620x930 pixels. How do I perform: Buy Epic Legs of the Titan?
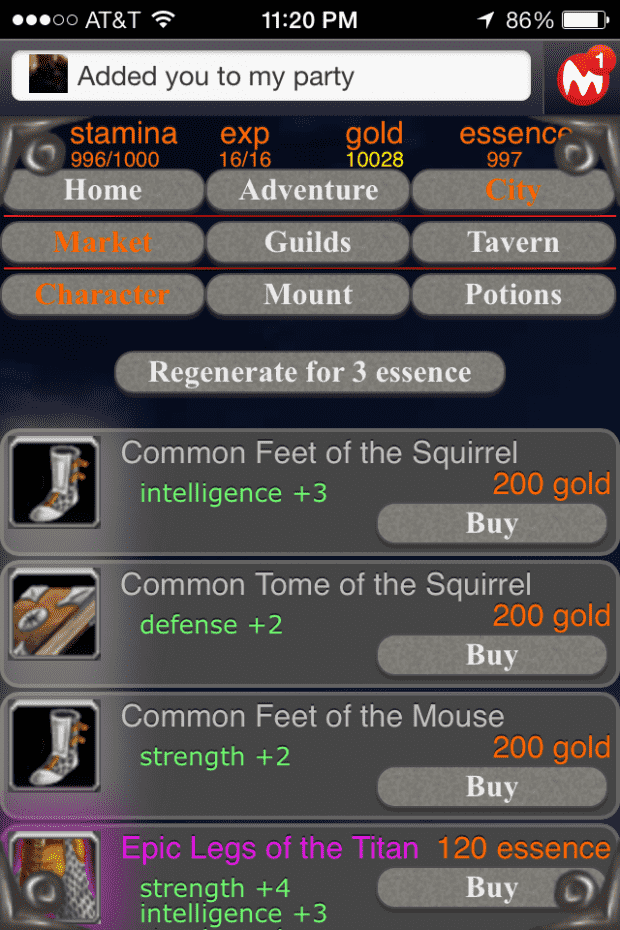(491, 888)
